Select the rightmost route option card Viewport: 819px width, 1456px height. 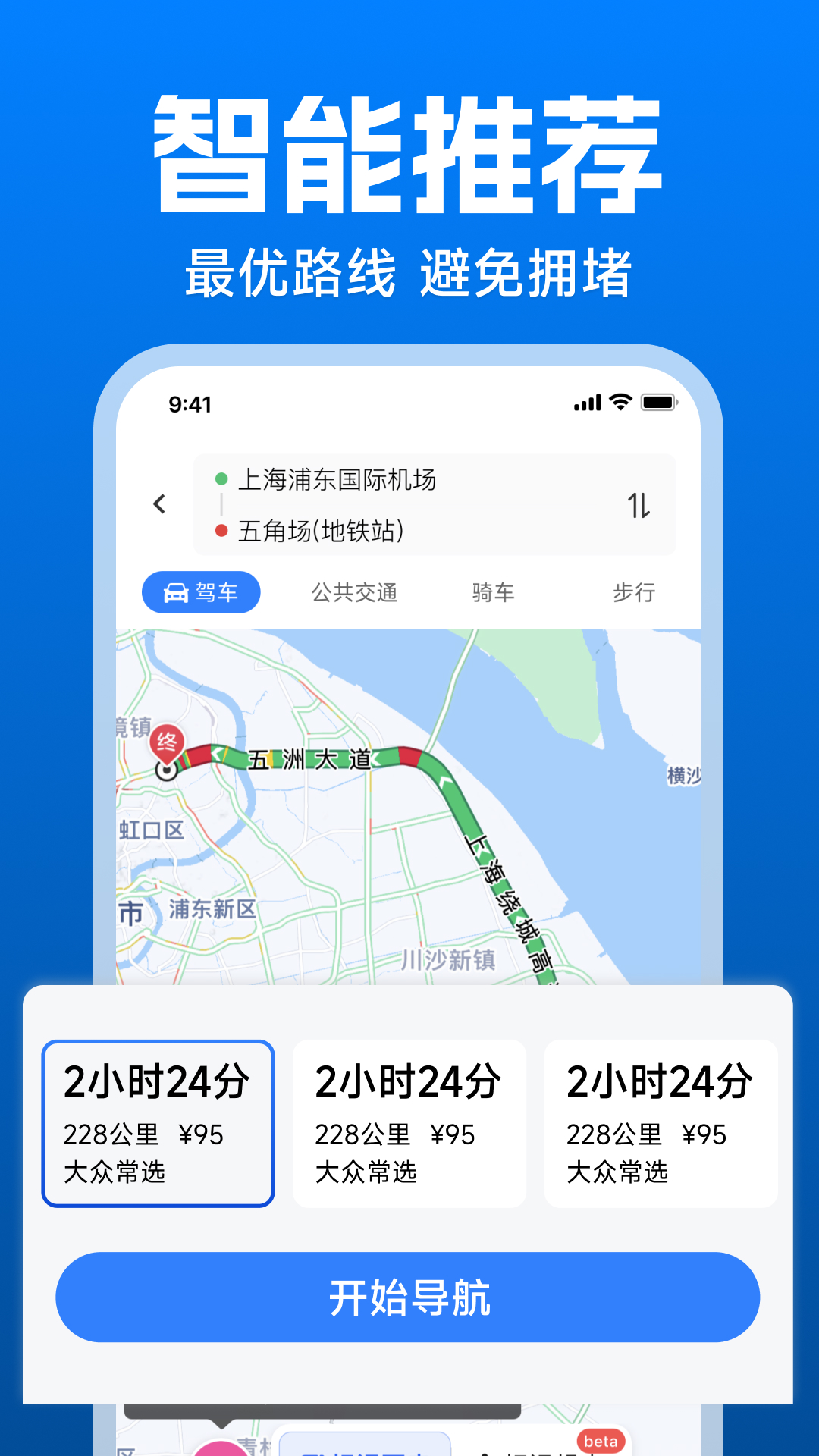point(661,1124)
